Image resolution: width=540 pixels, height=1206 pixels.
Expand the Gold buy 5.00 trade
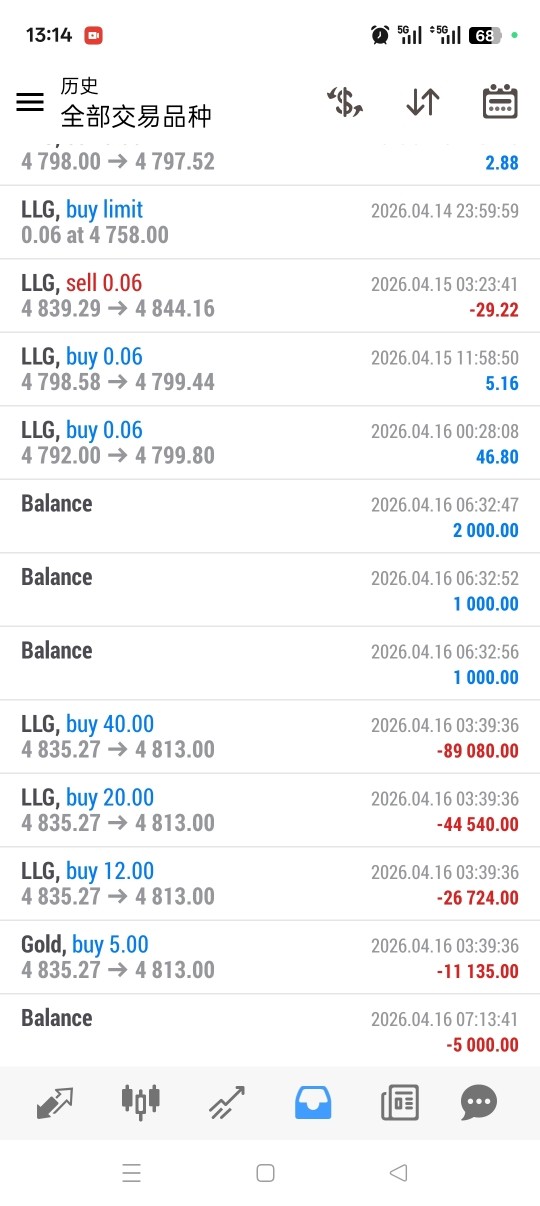(270, 957)
